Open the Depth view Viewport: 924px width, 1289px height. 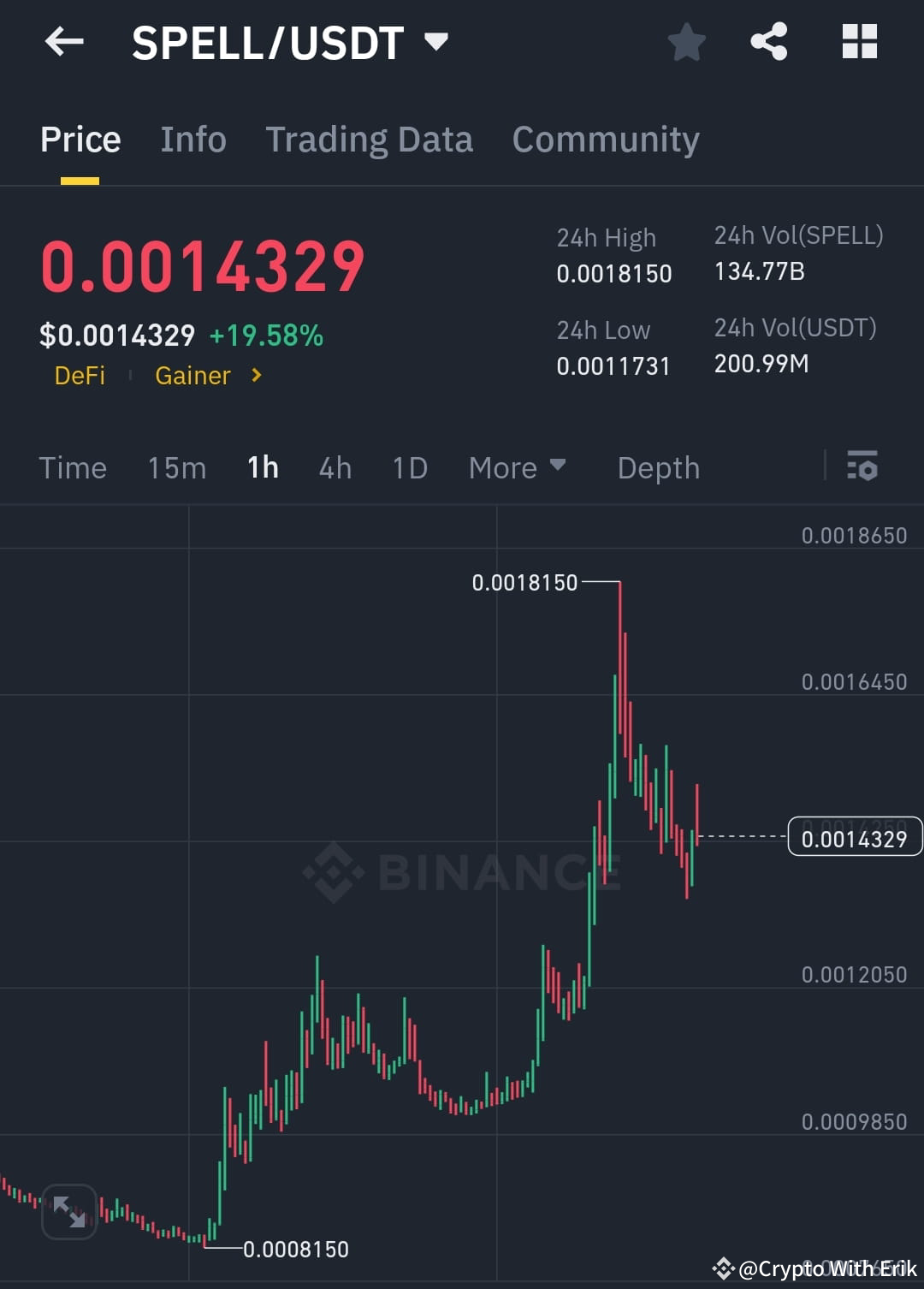(657, 467)
